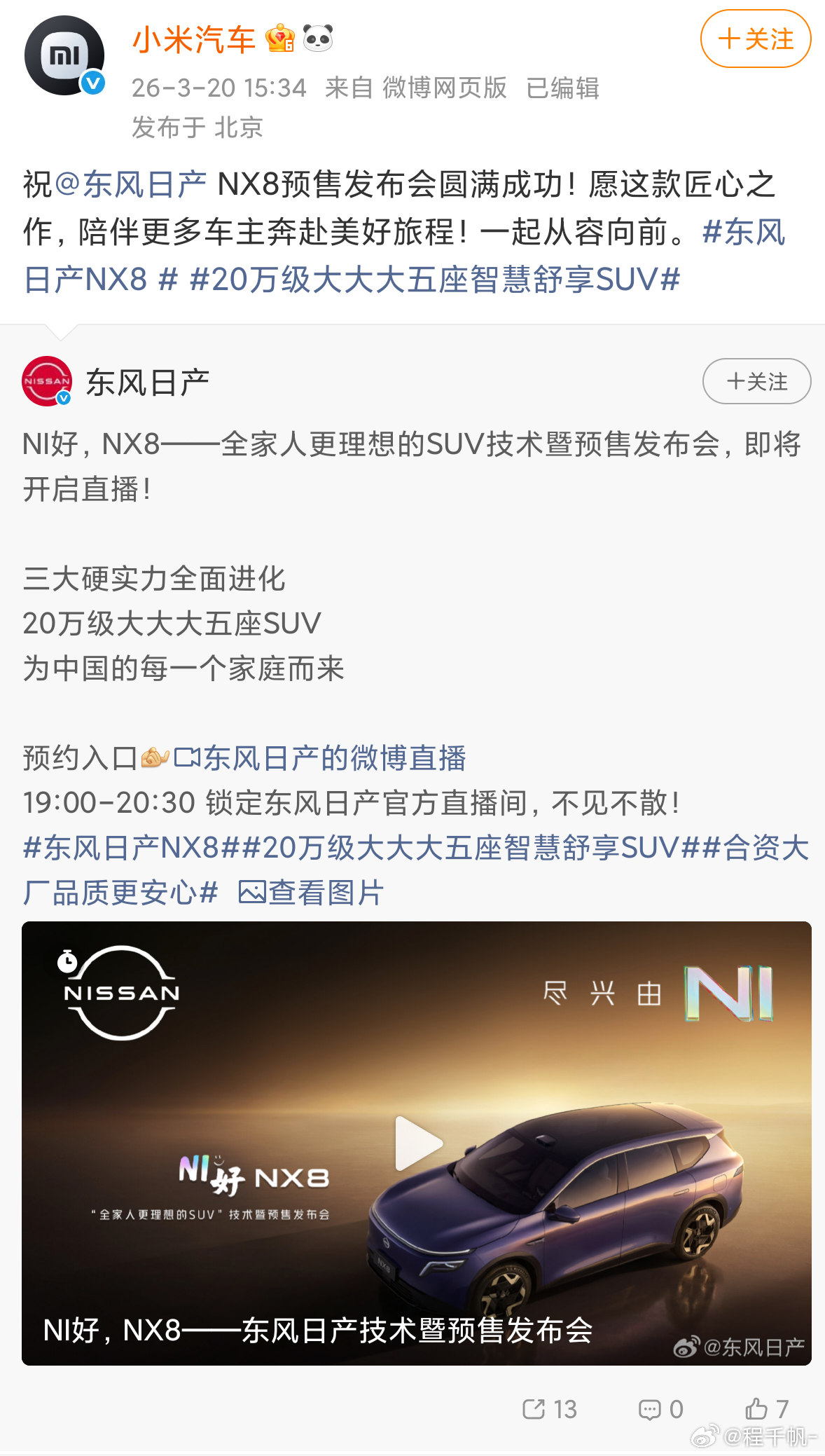Follow 东风日产 with its 关注 button
The image size is (825, 1456).
click(756, 380)
